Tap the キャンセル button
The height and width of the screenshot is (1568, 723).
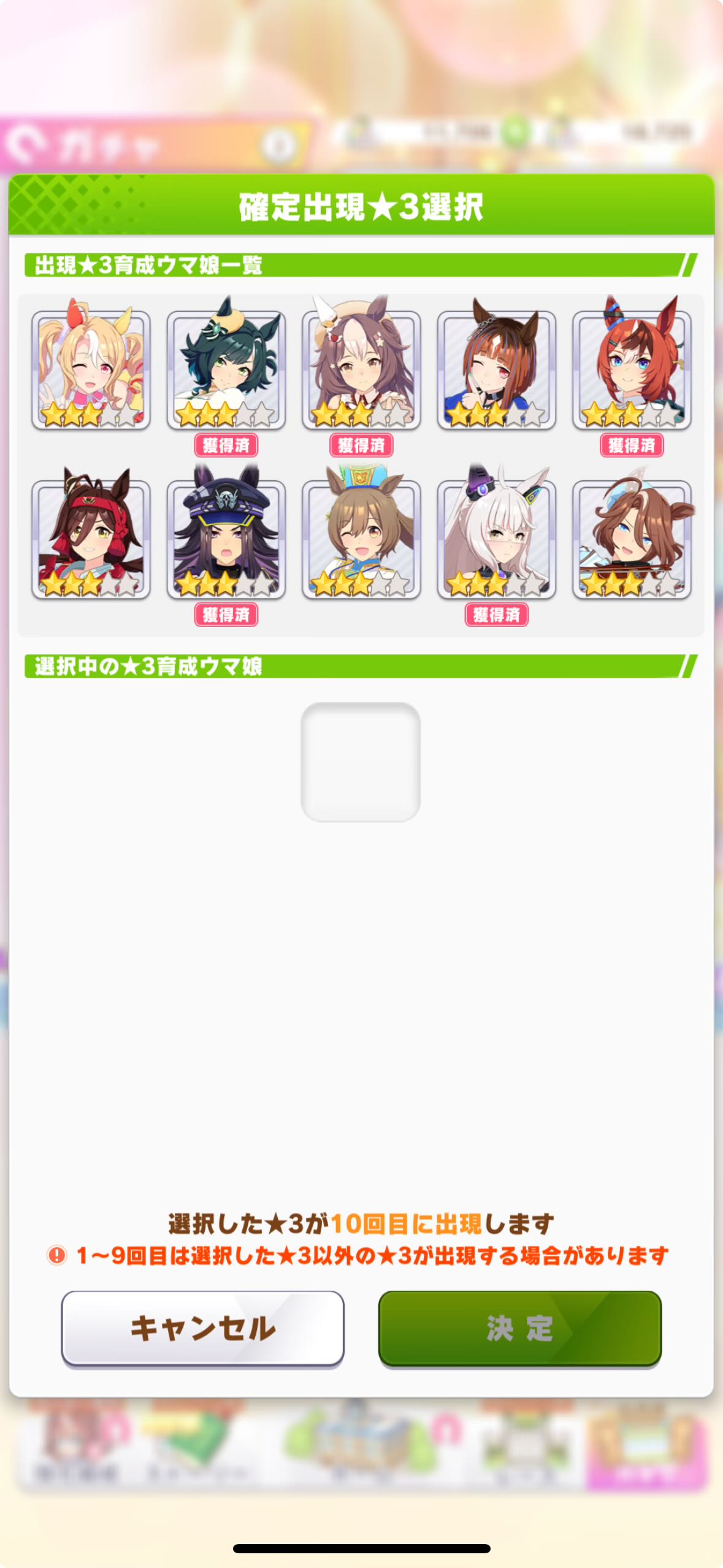point(202,1328)
